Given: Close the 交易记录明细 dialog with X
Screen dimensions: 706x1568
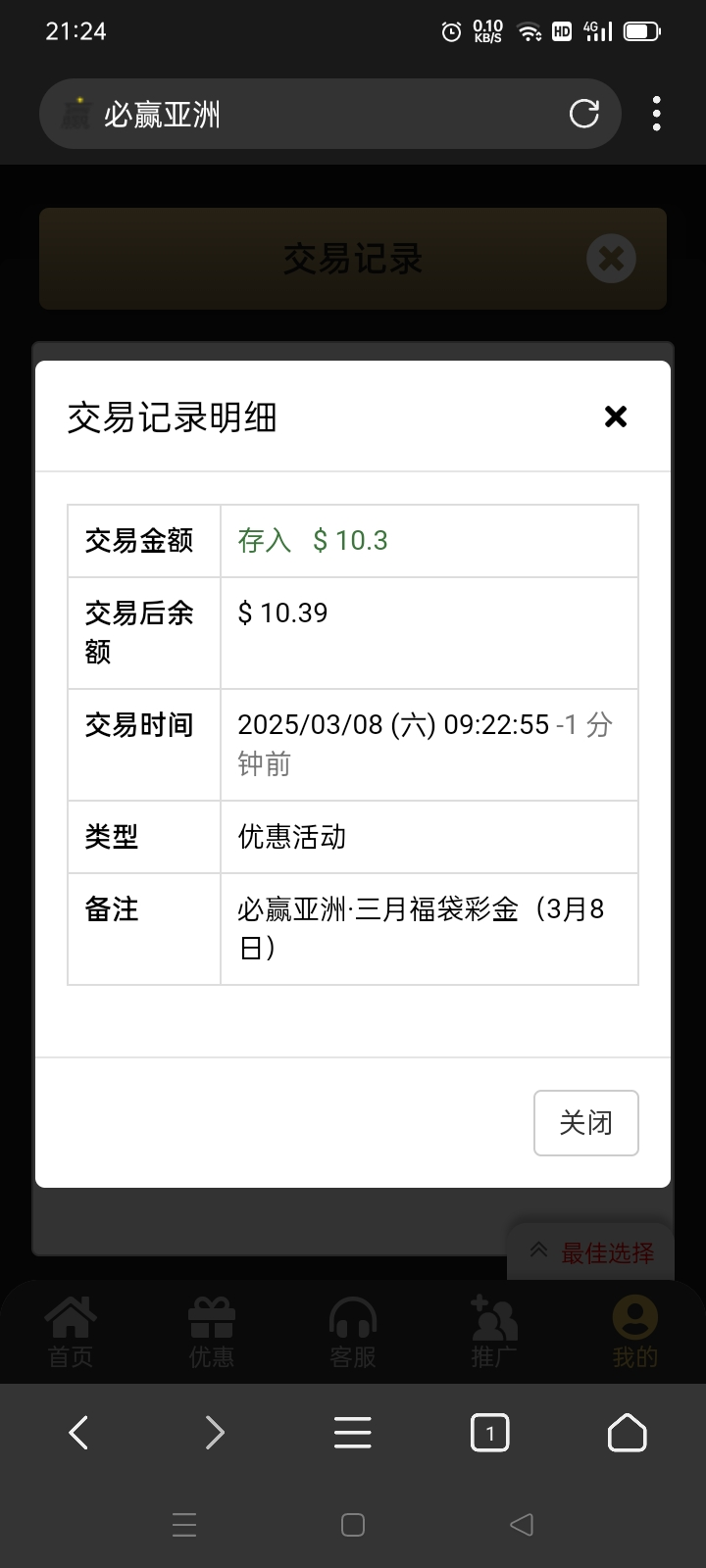Looking at the screenshot, I should coord(615,416).
